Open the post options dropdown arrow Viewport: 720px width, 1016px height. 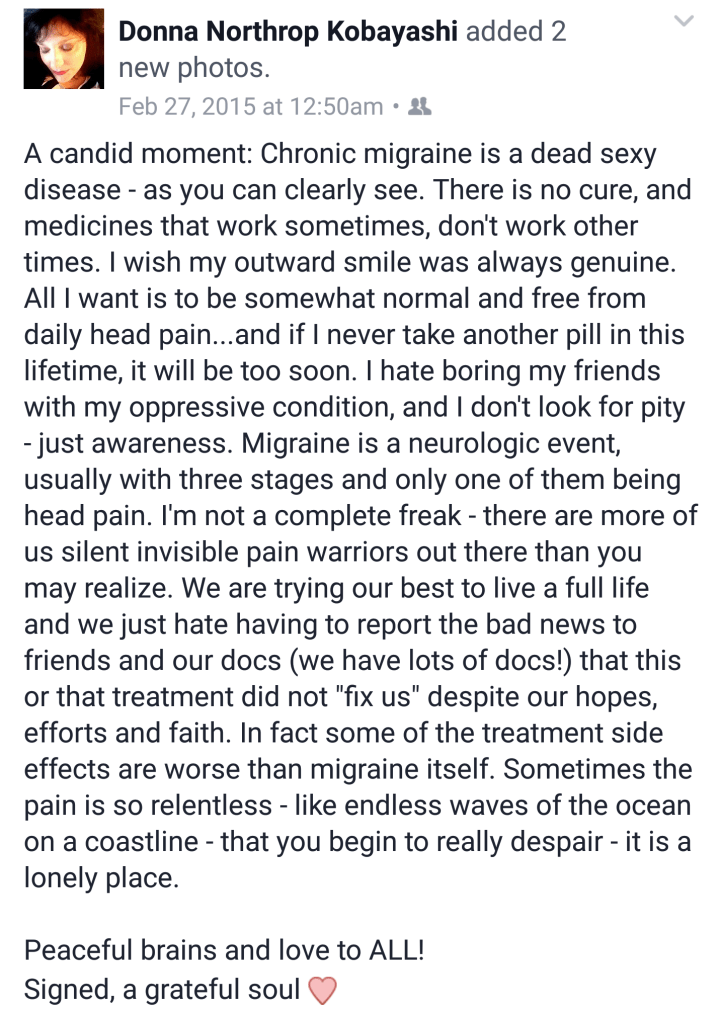point(684,21)
